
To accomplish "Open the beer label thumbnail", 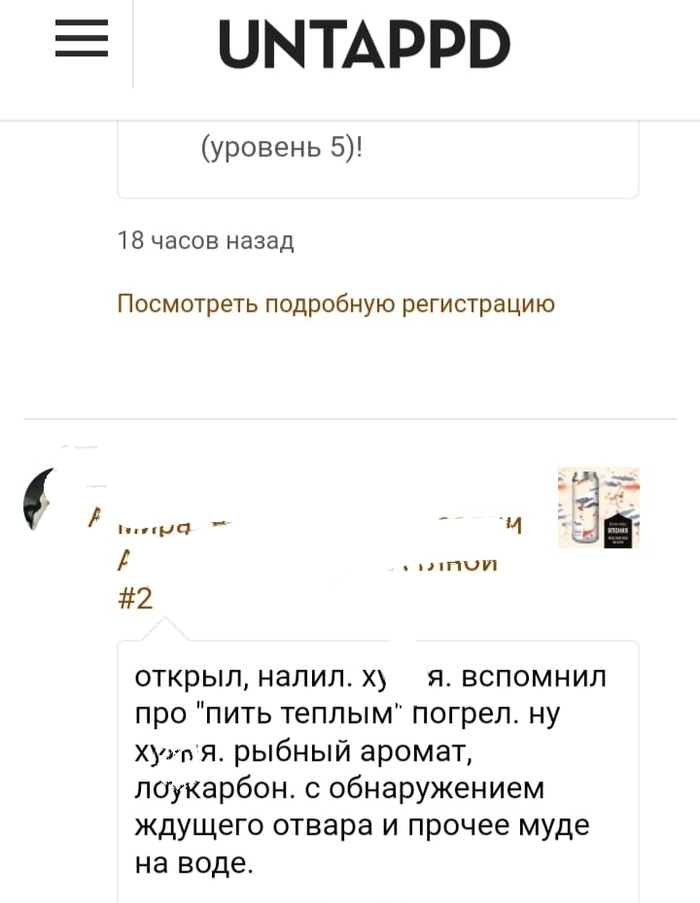I will (x=598, y=507).
